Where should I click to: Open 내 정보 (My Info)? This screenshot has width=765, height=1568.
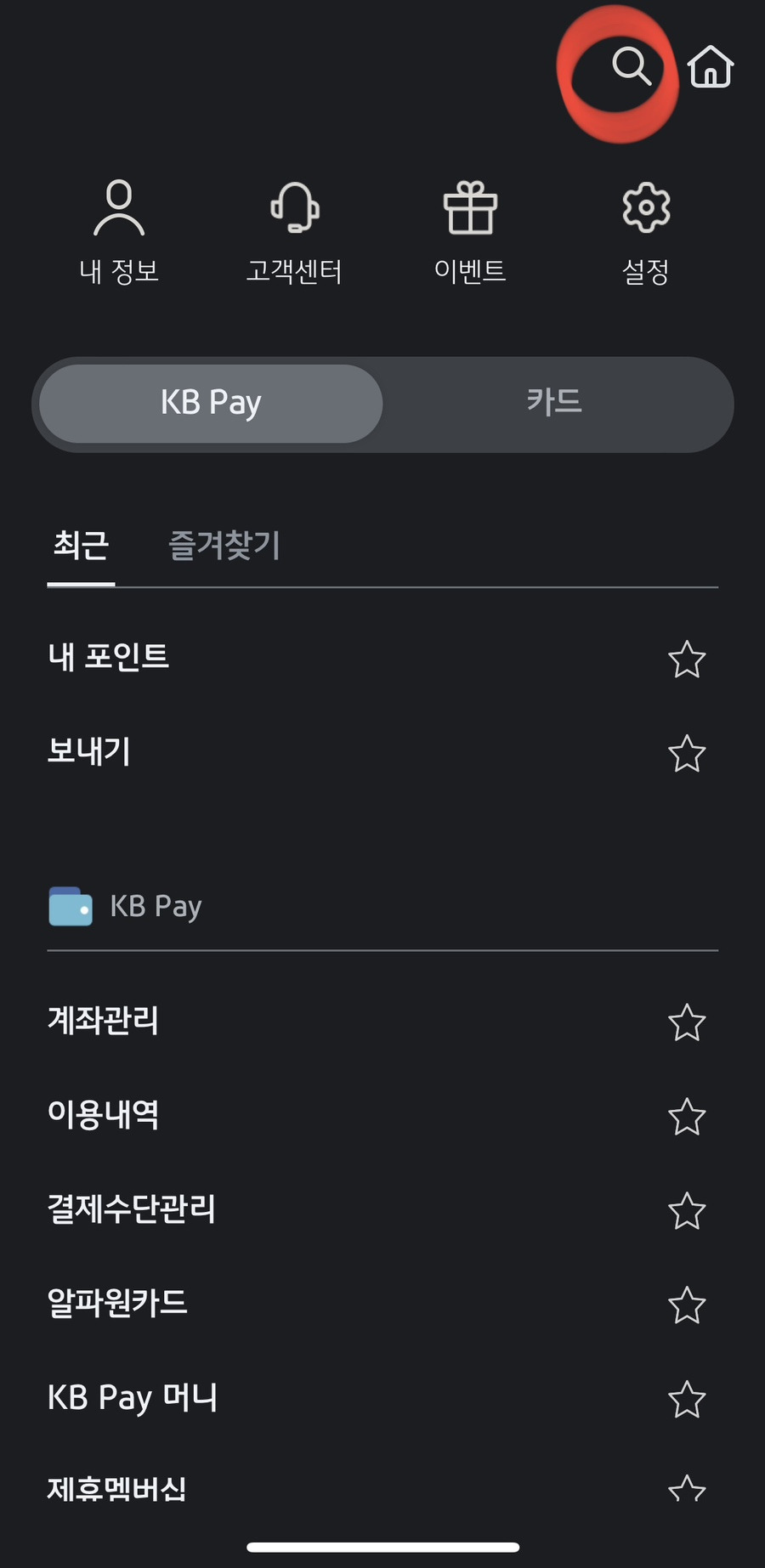pyautogui.click(x=119, y=230)
